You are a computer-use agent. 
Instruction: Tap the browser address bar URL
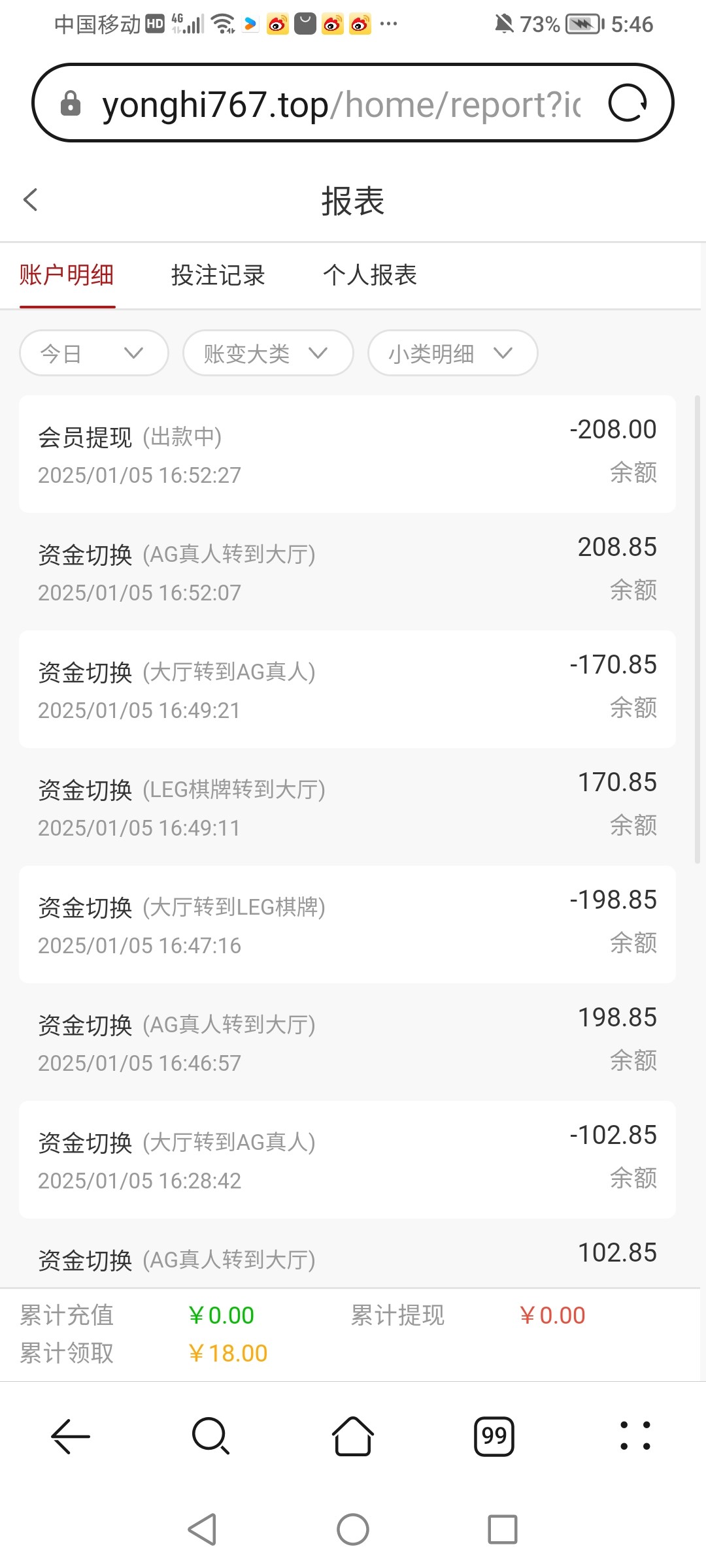341,105
